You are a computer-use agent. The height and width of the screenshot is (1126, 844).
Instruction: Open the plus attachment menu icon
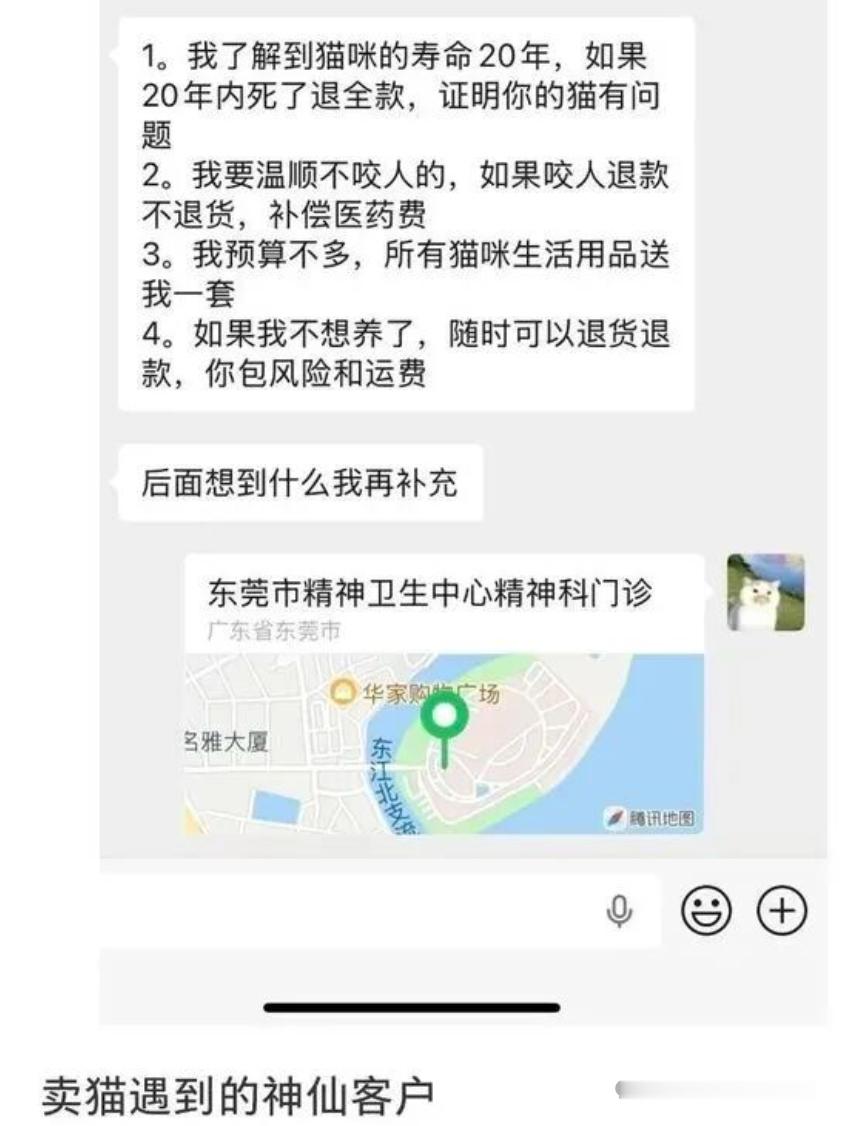tap(784, 910)
